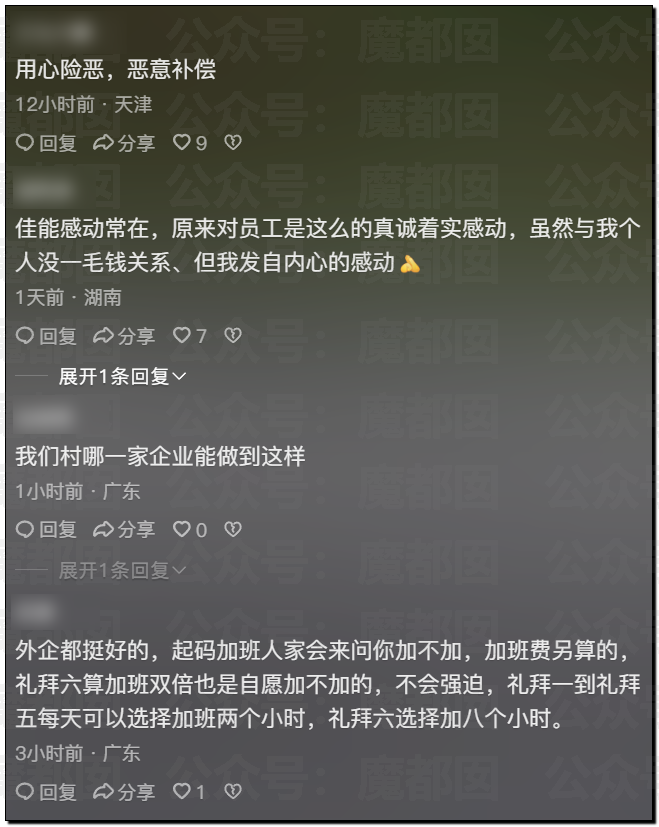Dislike the comment posted from 天津
659x827 pixels.
[x=233, y=143]
